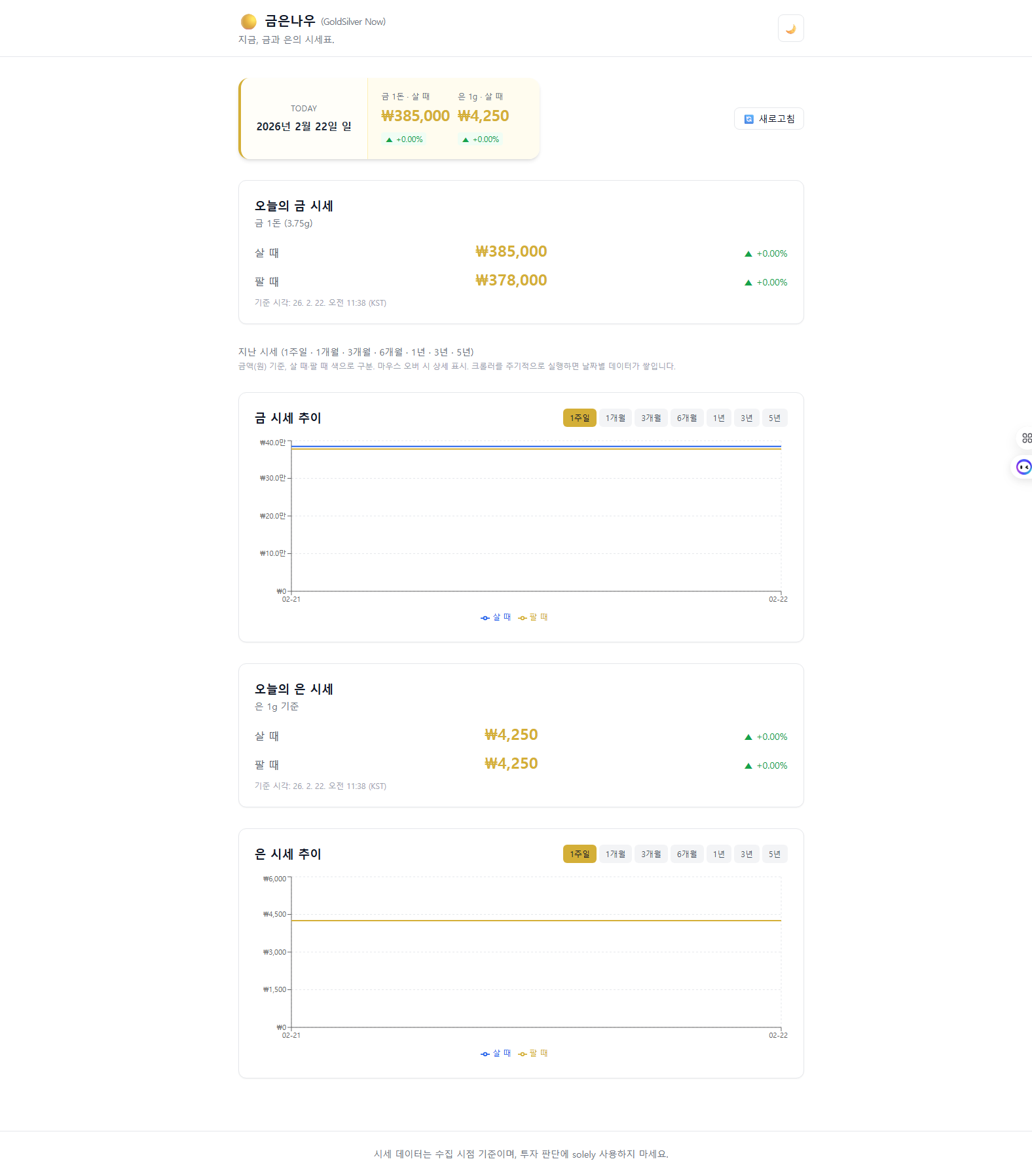1032x1176 pixels.
Task: Select 1주일 on the gold price chart
Action: pyautogui.click(x=580, y=418)
